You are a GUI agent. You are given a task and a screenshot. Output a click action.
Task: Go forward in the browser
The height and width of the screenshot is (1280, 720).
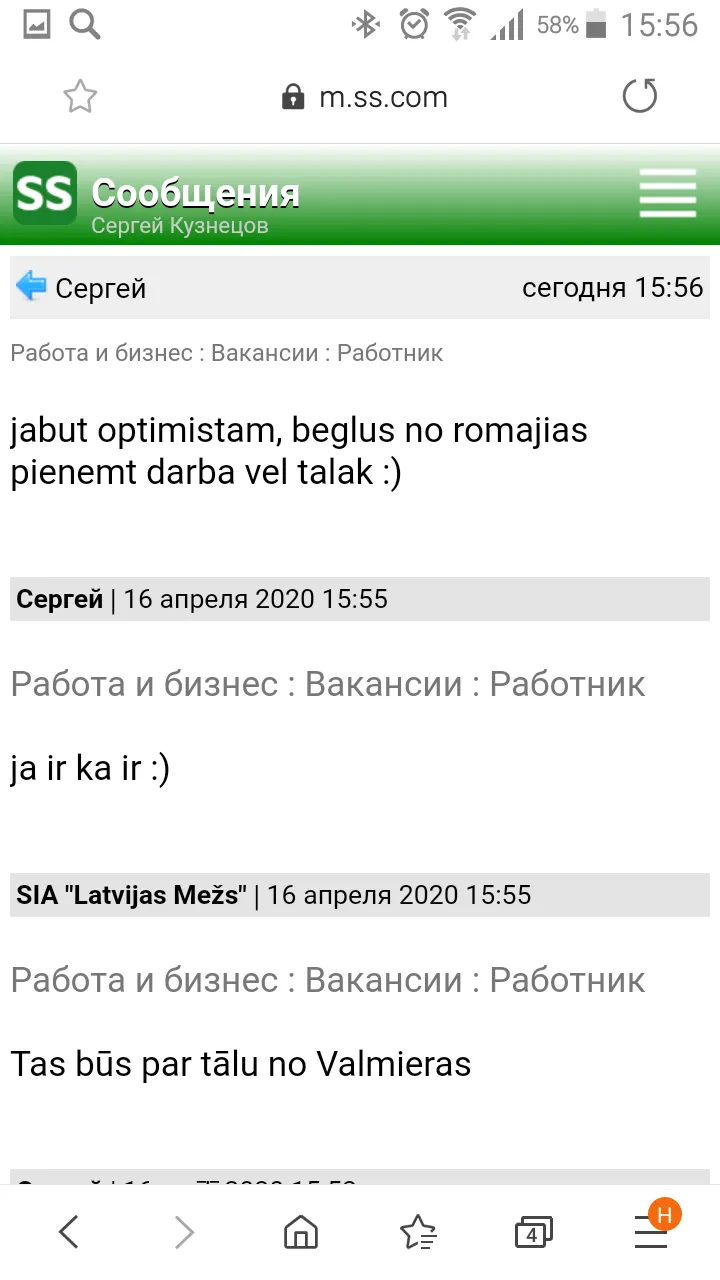[184, 1232]
